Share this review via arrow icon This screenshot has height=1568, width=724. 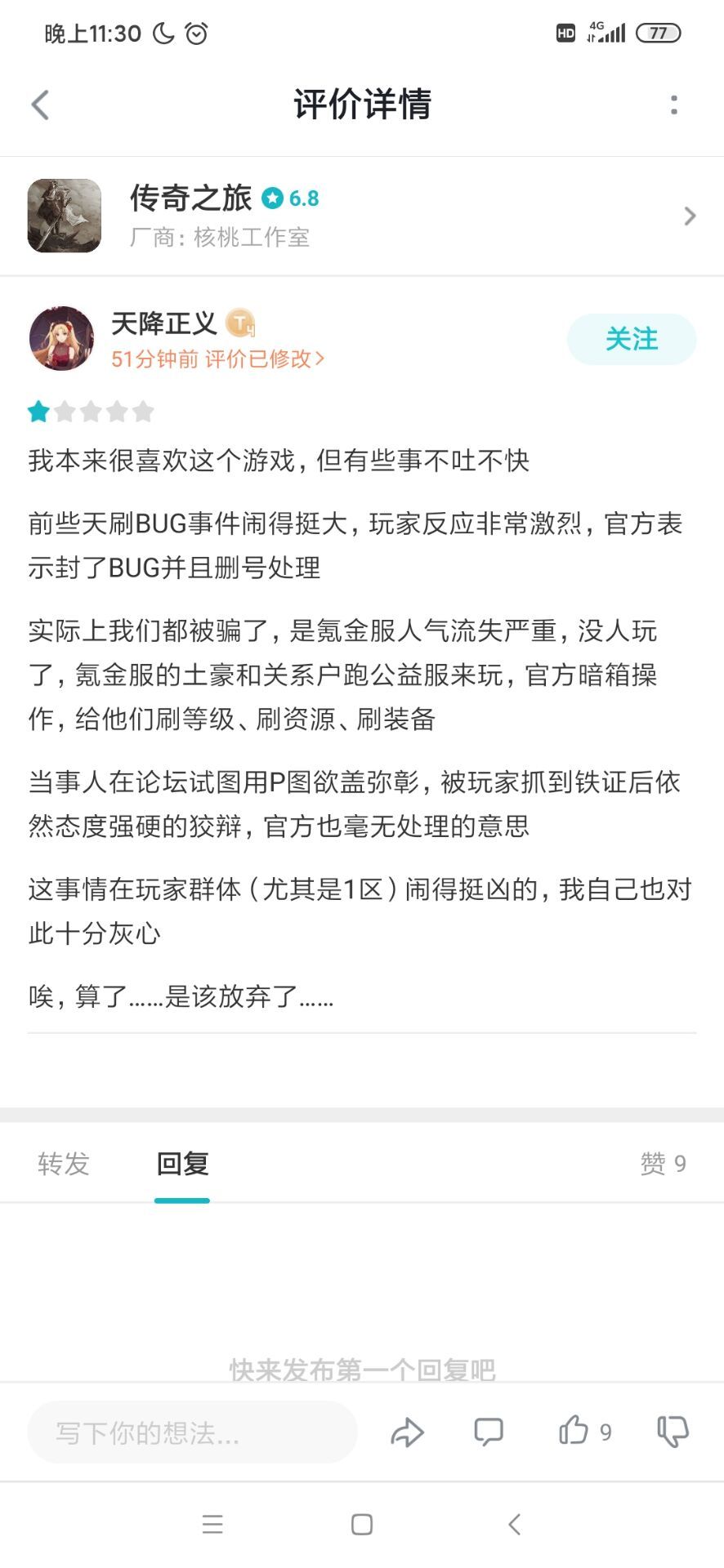(407, 1432)
